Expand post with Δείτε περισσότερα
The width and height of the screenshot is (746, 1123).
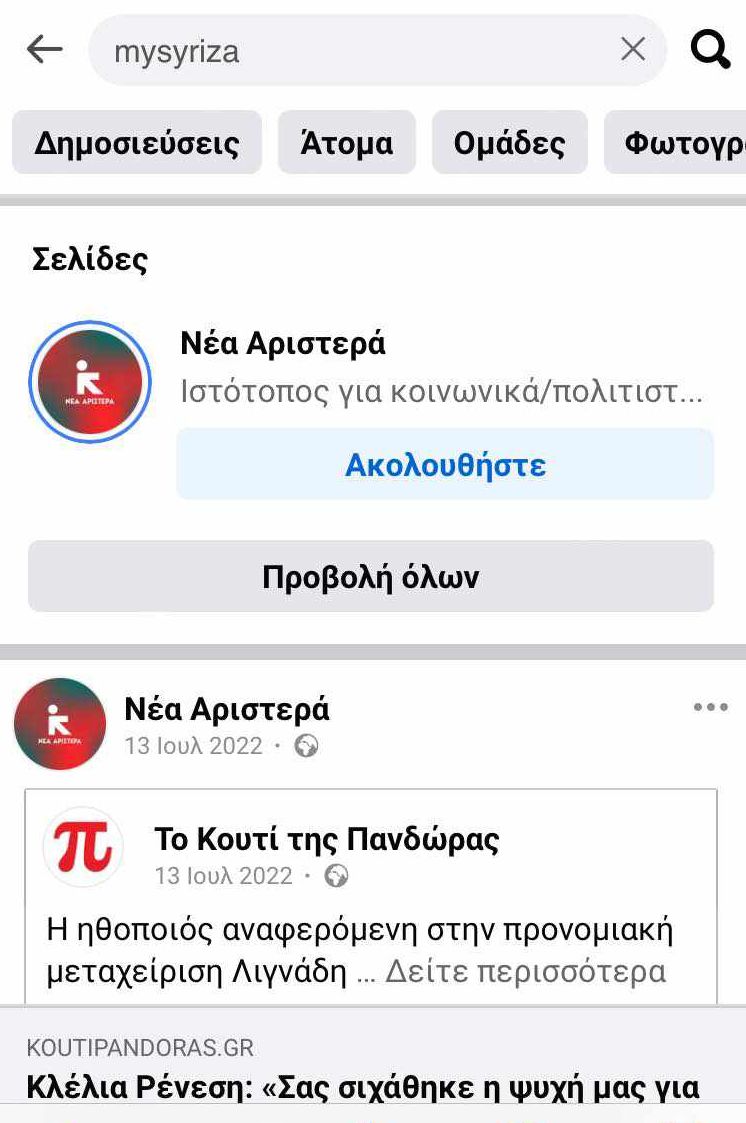pos(525,971)
